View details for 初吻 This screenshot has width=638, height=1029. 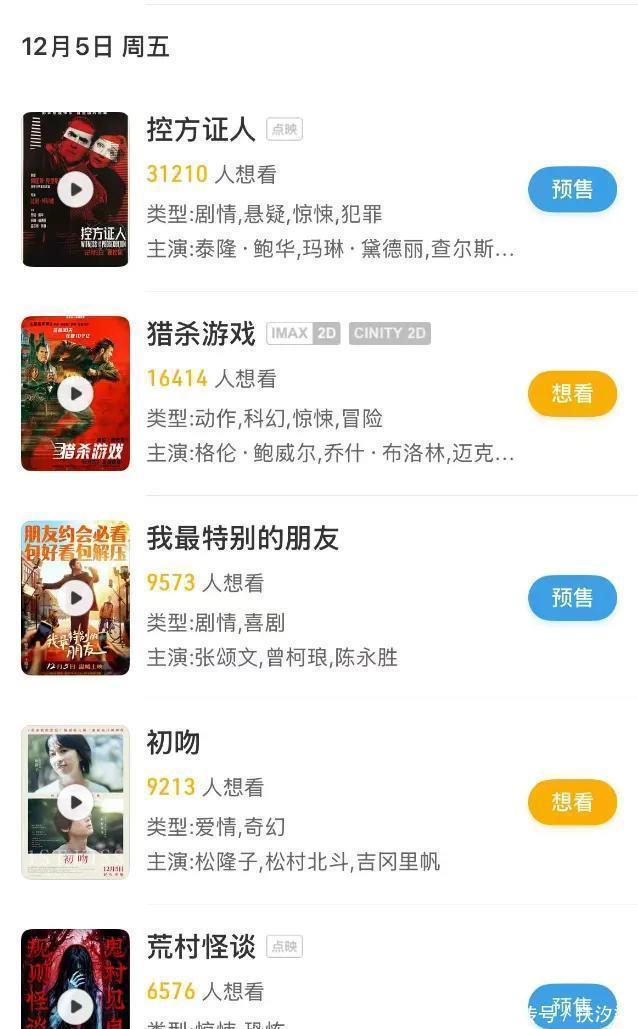coord(174,742)
